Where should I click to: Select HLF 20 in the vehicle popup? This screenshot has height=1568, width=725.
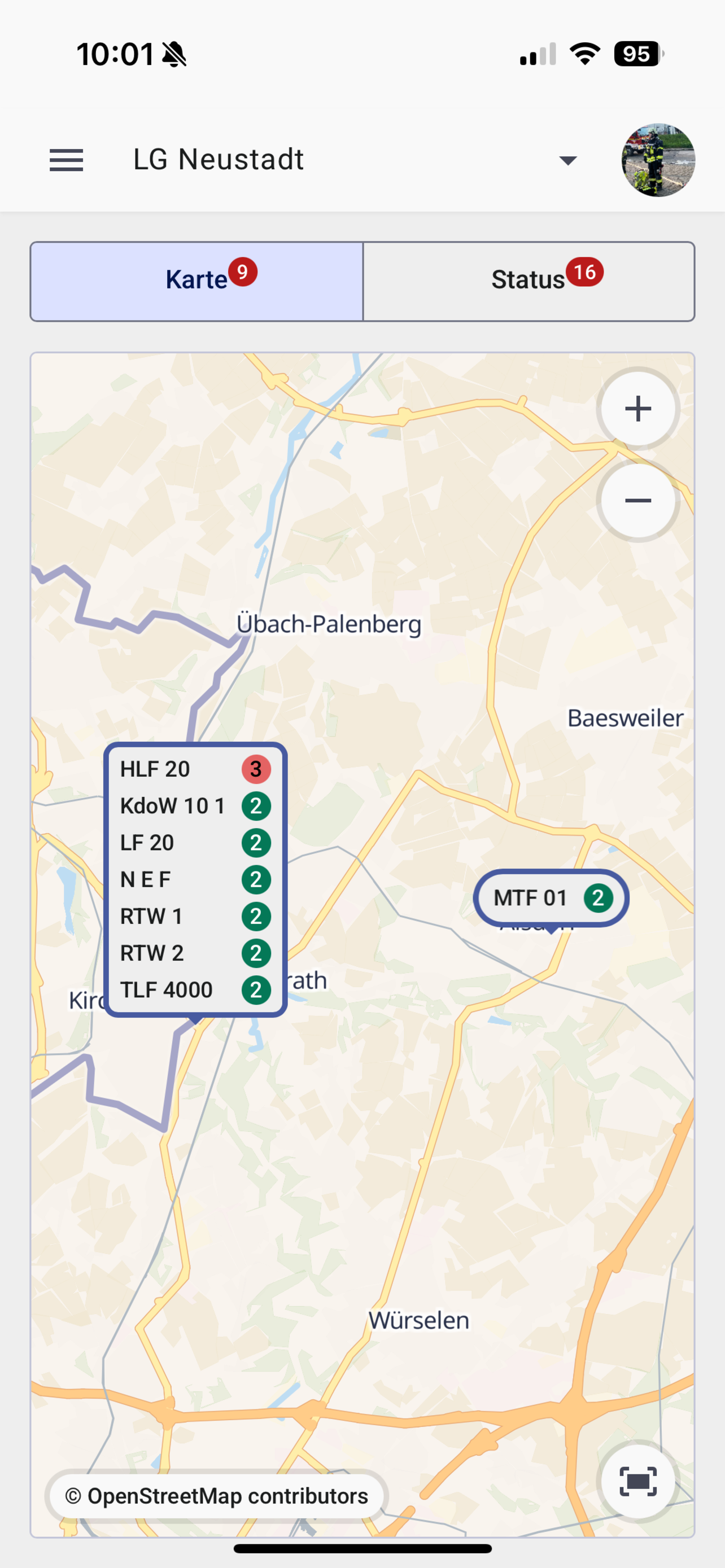pyautogui.click(x=195, y=769)
